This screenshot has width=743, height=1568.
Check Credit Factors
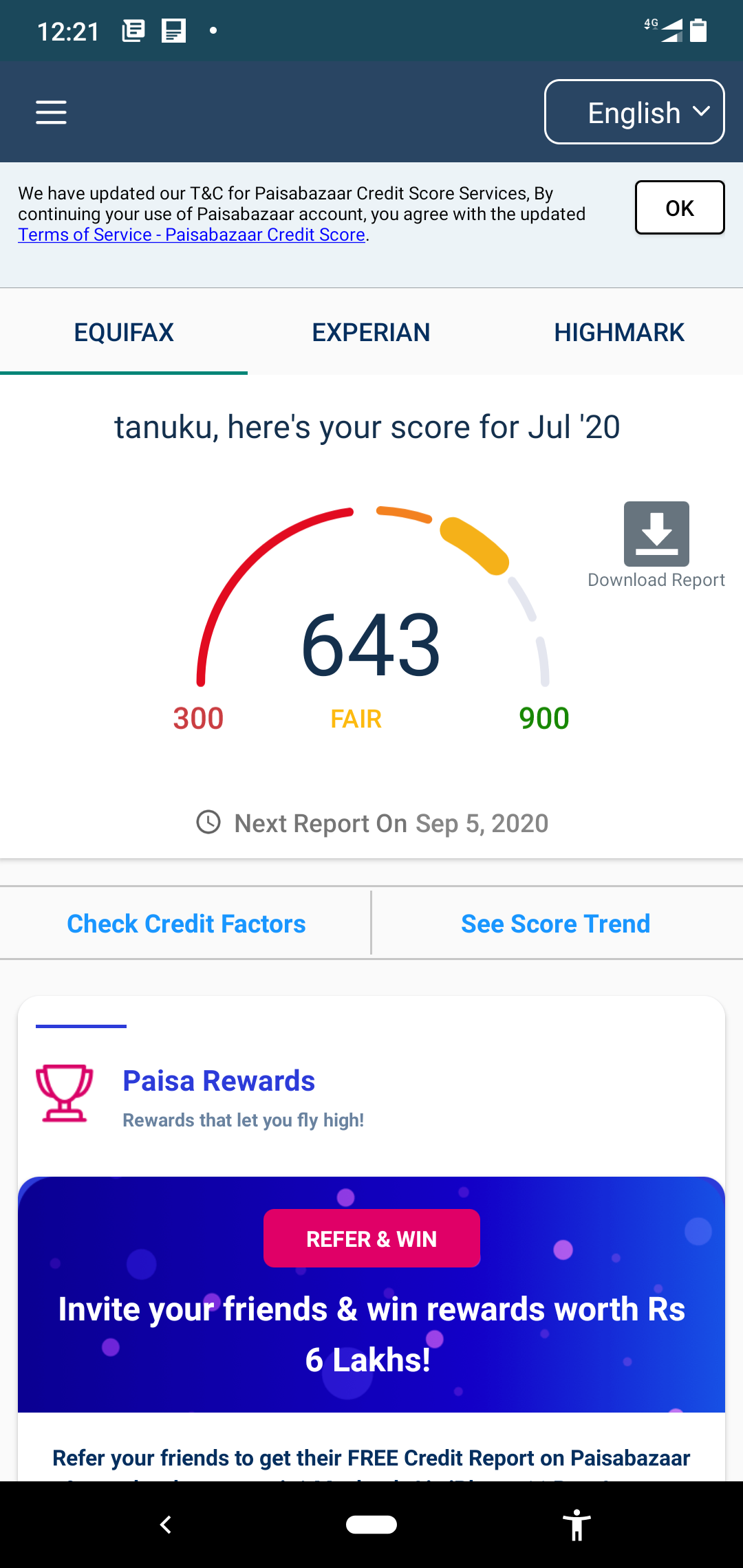click(x=186, y=924)
